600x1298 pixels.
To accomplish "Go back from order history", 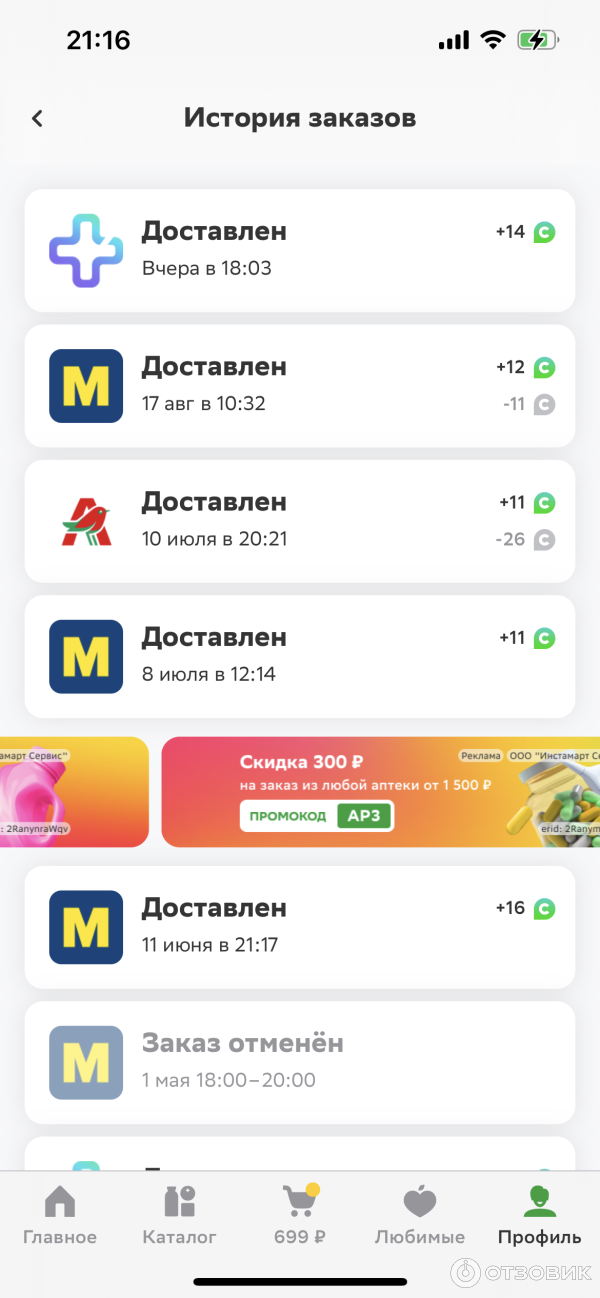I will (37, 118).
